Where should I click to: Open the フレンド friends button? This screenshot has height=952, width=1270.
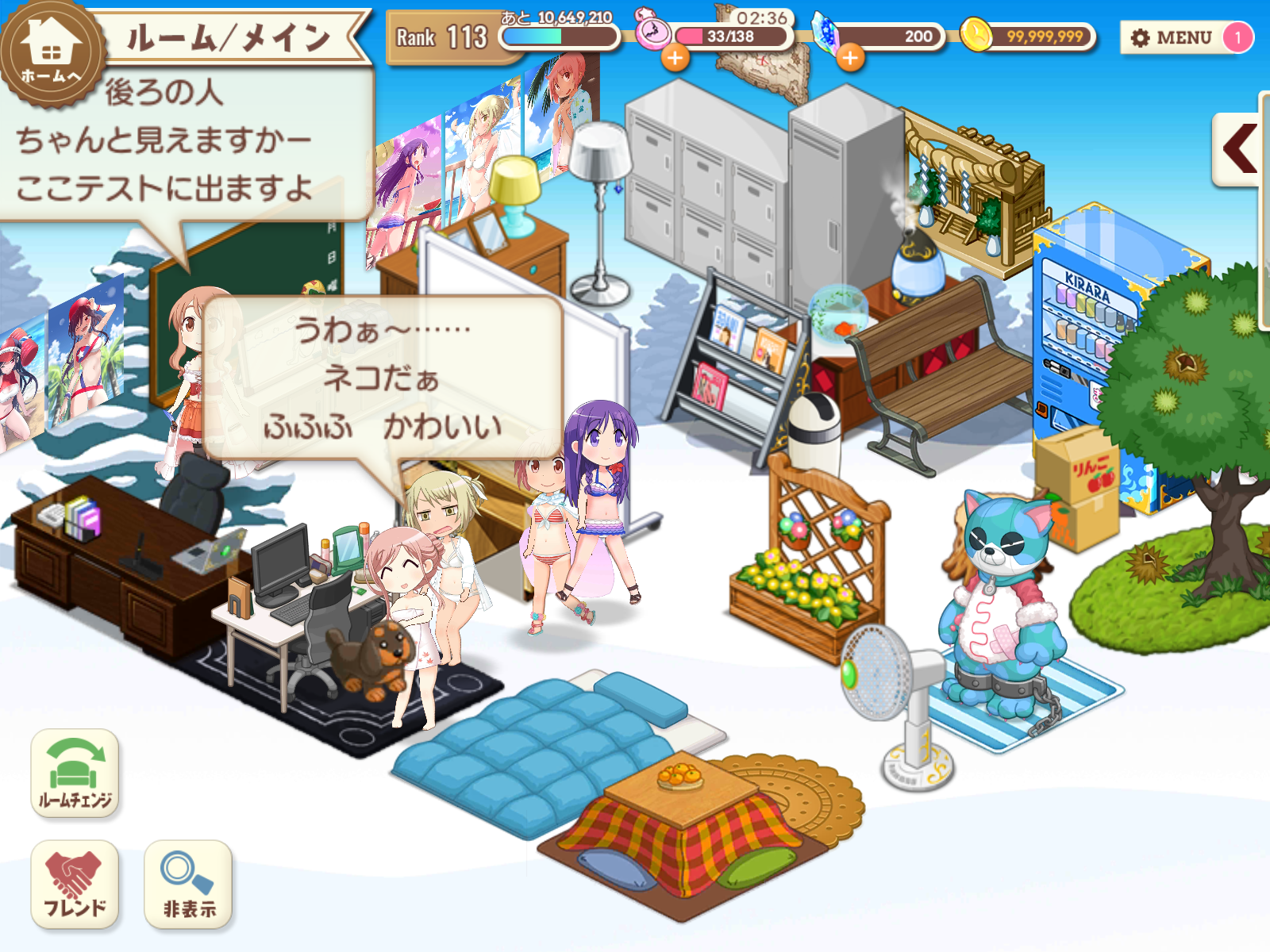[x=75, y=885]
